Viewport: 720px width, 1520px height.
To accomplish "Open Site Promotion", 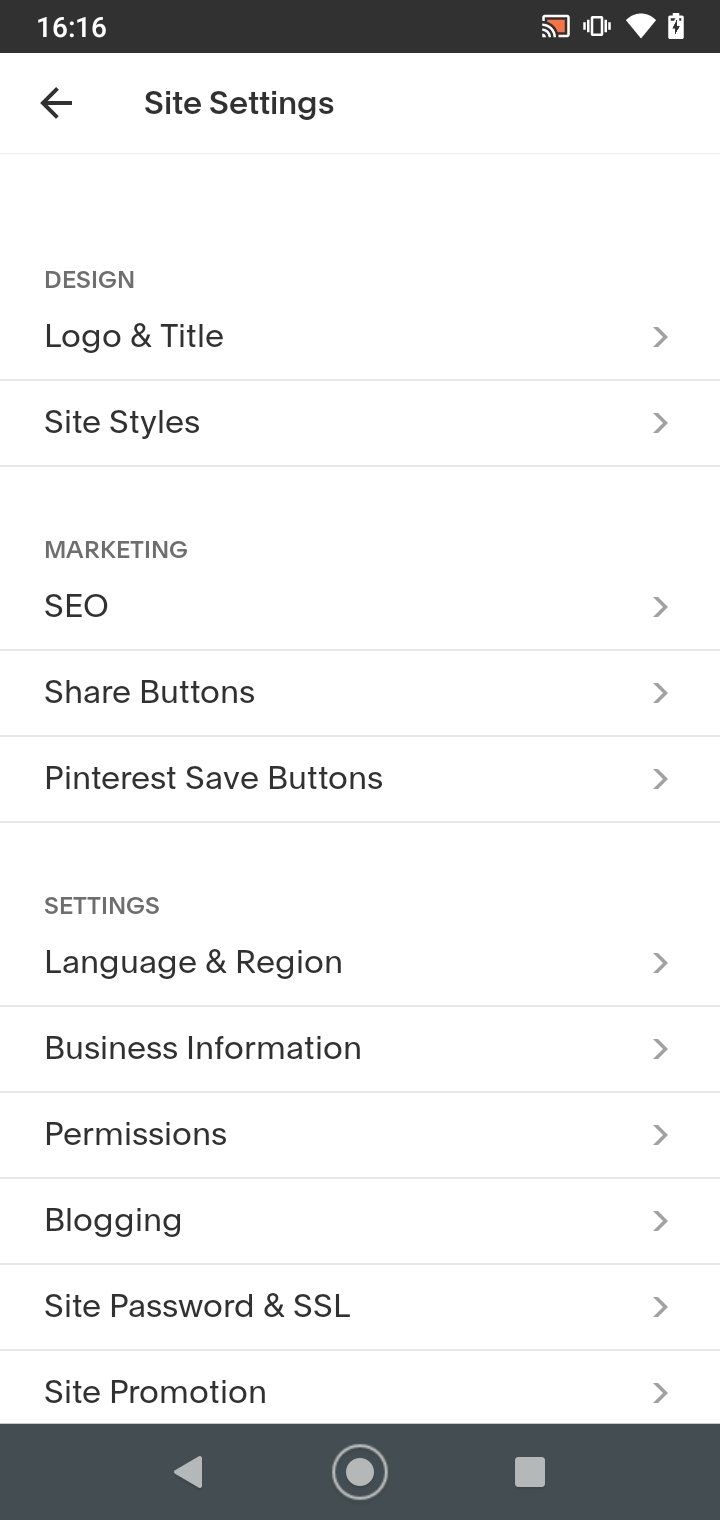I will pyautogui.click(x=360, y=1388).
